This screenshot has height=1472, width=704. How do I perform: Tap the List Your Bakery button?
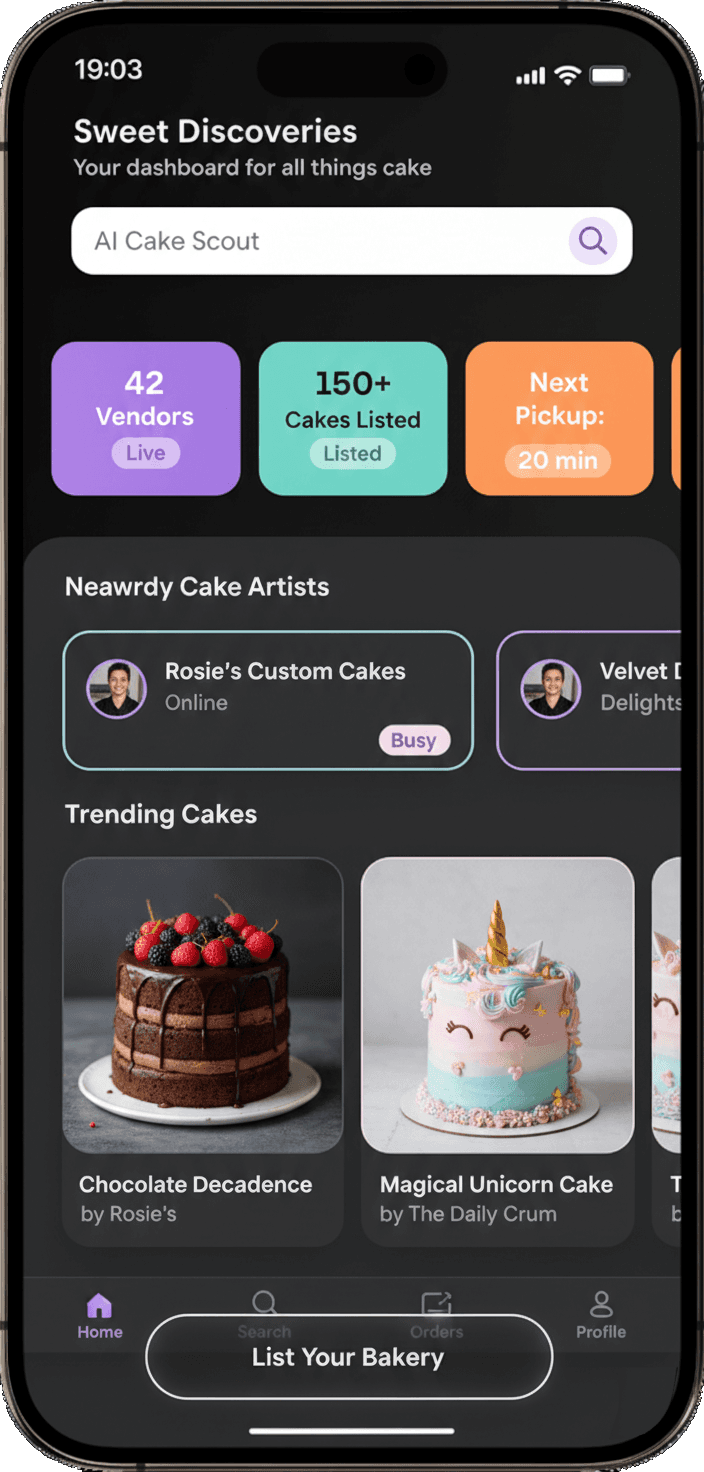(x=349, y=1357)
